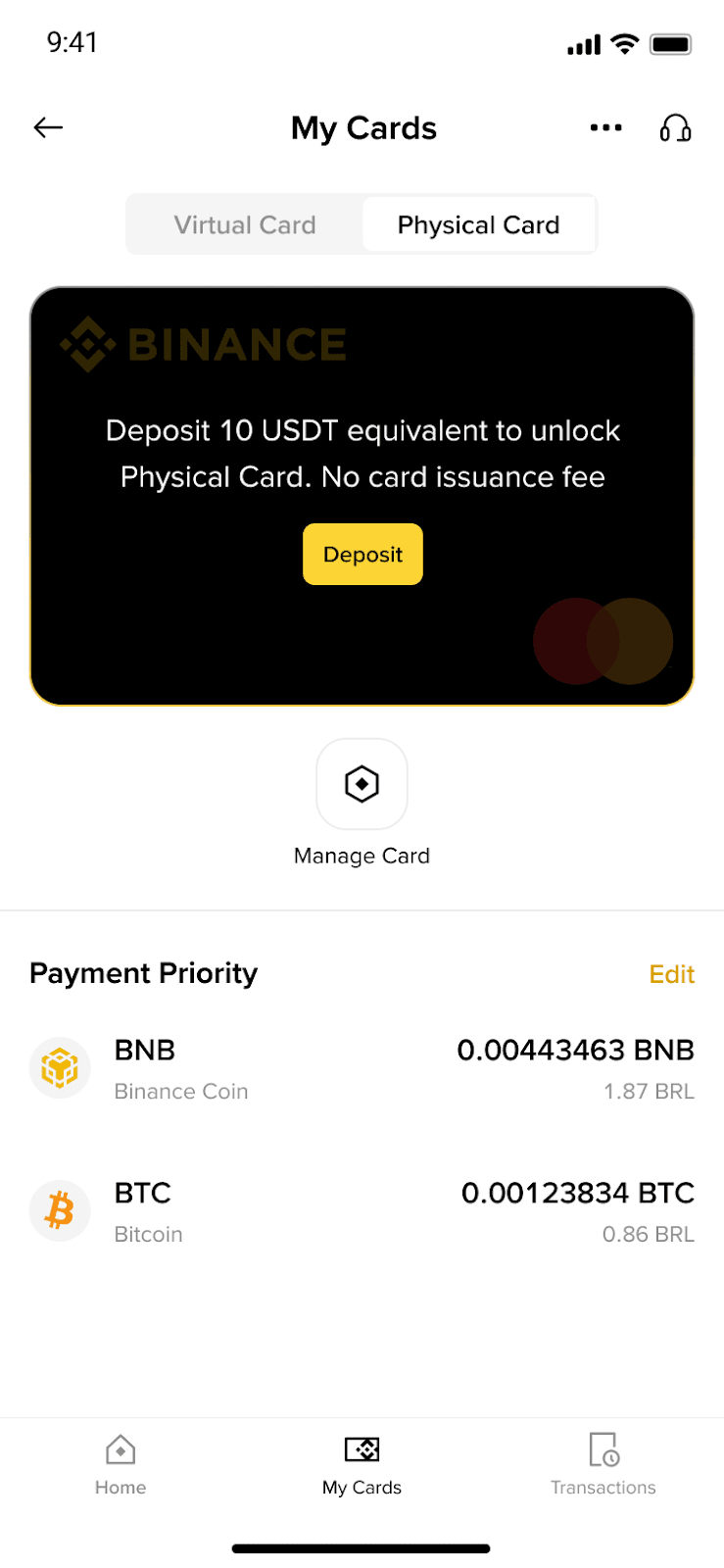Tap Edit next to Payment Priority
The width and height of the screenshot is (724, 1568).
click(x=672, y=973)
